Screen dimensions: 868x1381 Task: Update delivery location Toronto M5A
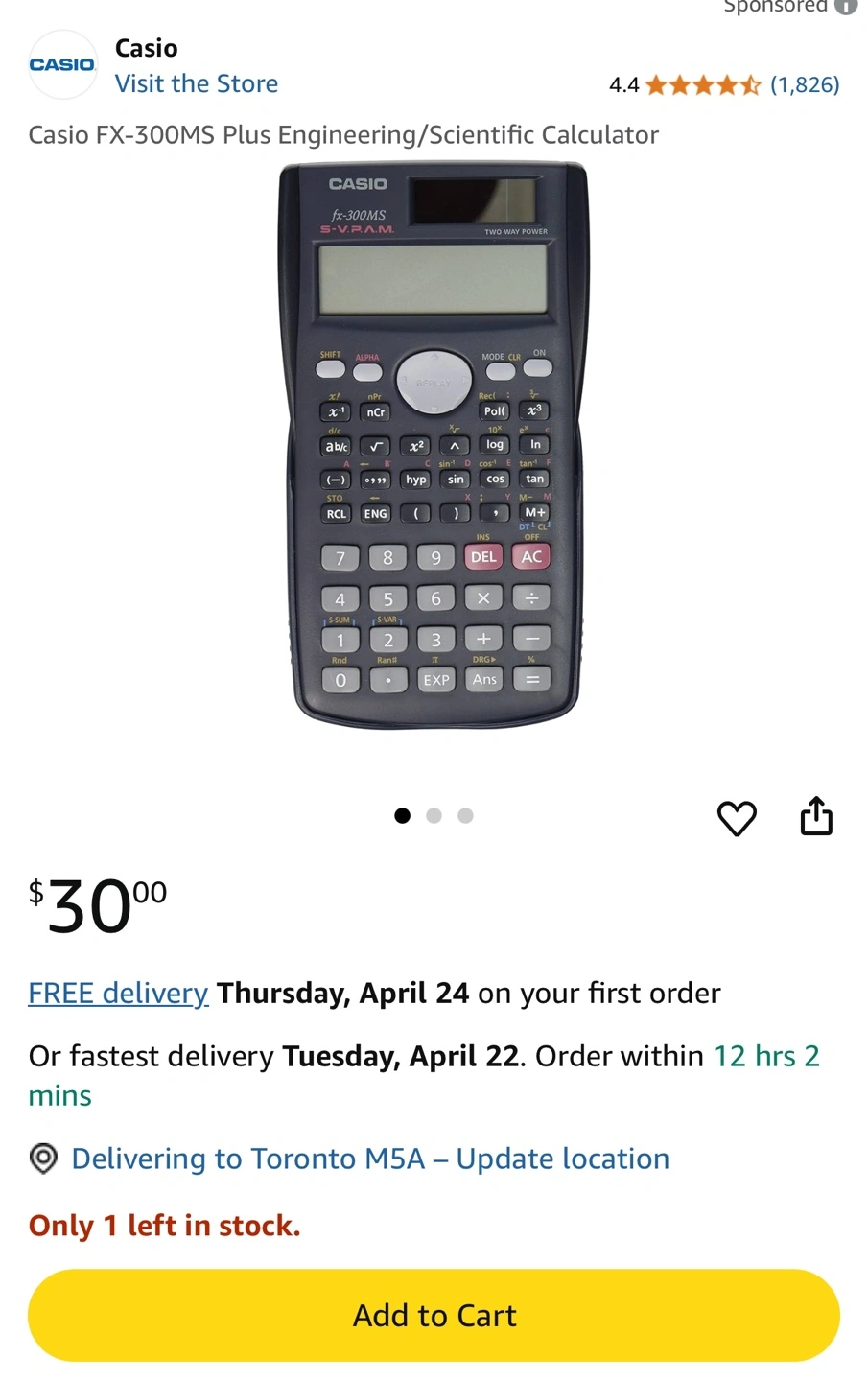(370, 1159)
